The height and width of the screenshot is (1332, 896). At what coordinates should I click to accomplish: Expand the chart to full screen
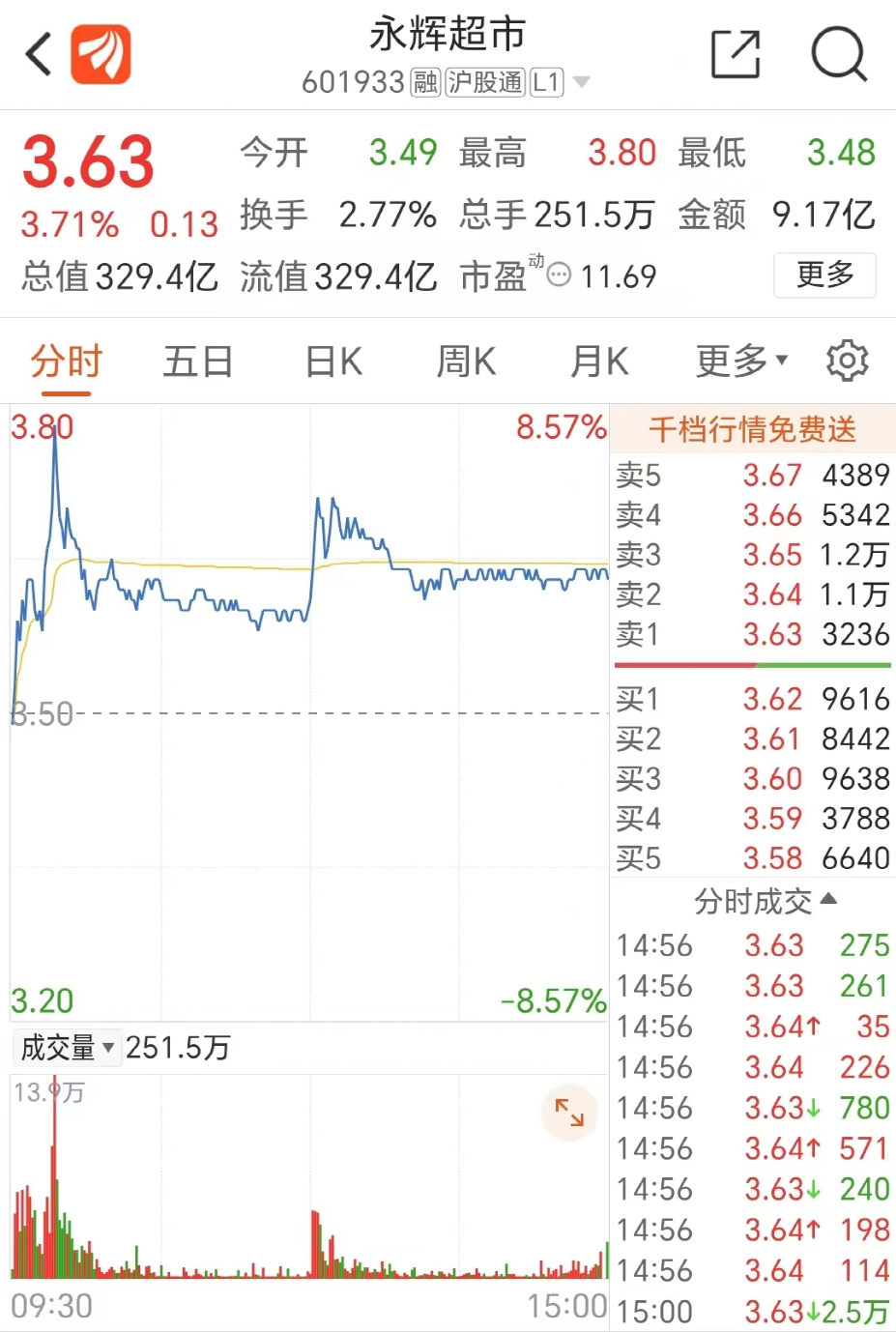click(x=569, y=1113)
